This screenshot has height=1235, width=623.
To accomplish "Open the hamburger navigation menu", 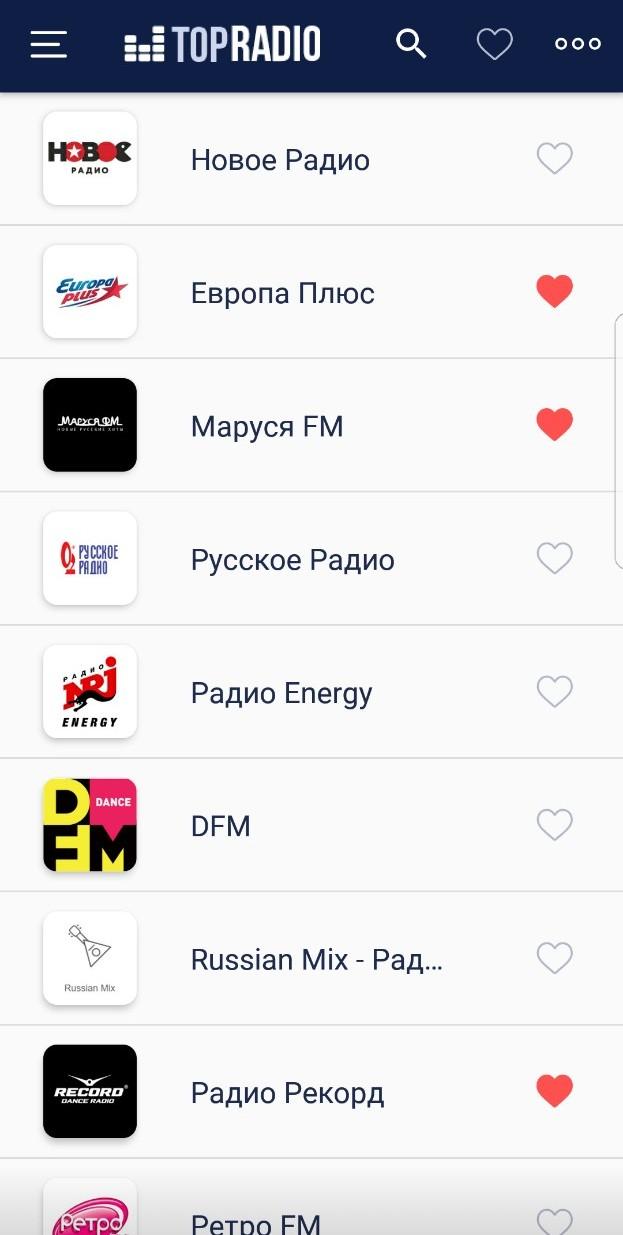I will tap(48, 45).
